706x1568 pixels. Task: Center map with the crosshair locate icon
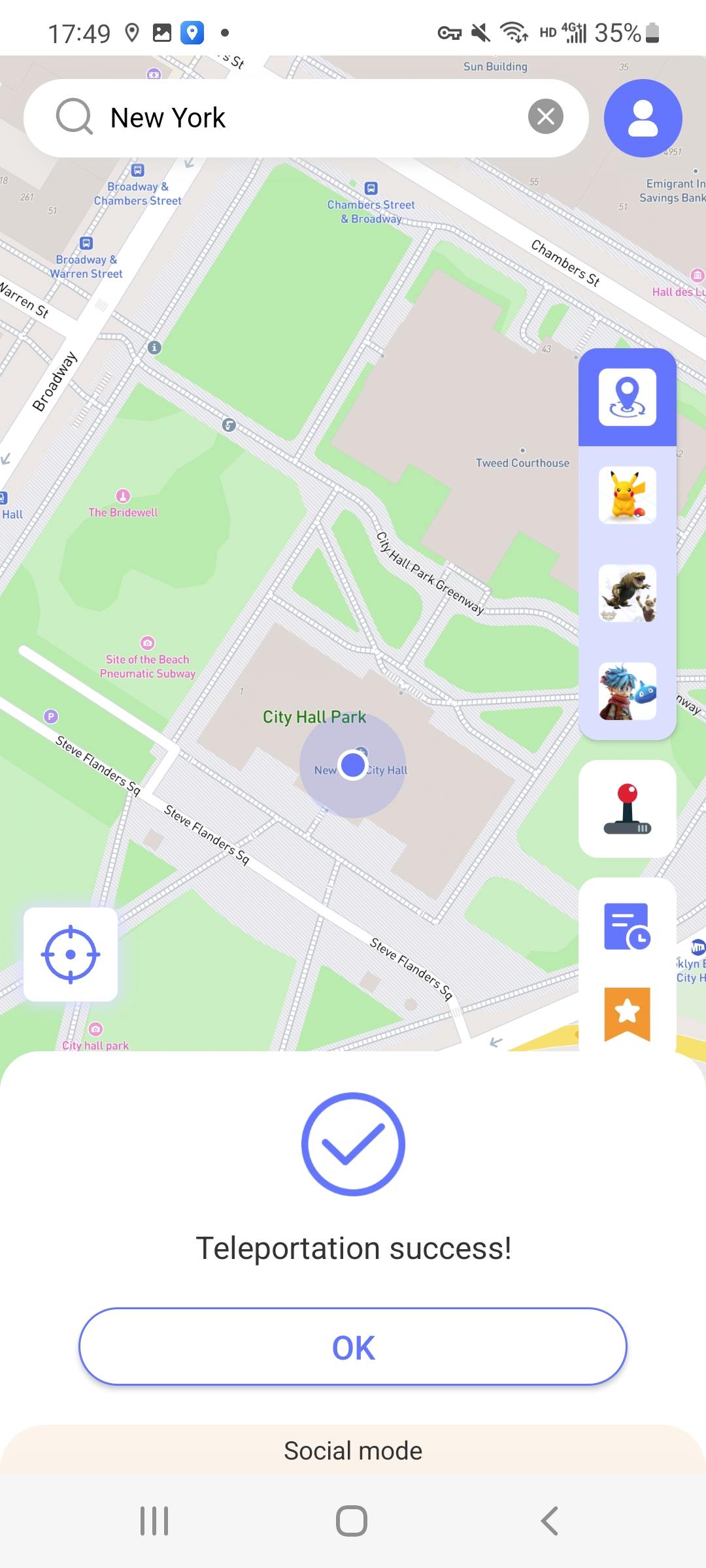(71, 954)
